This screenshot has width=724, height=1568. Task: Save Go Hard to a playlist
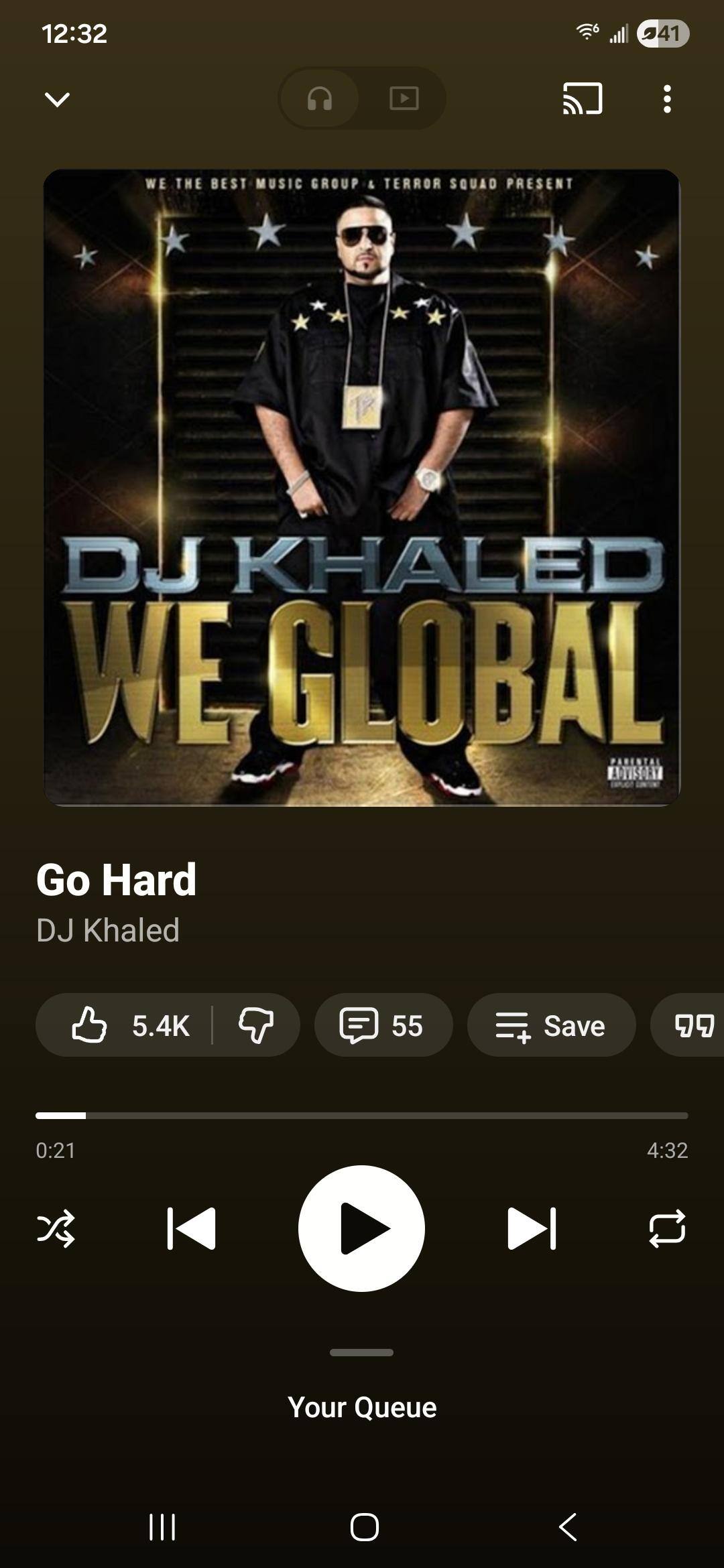click(x=551, y=1025)
